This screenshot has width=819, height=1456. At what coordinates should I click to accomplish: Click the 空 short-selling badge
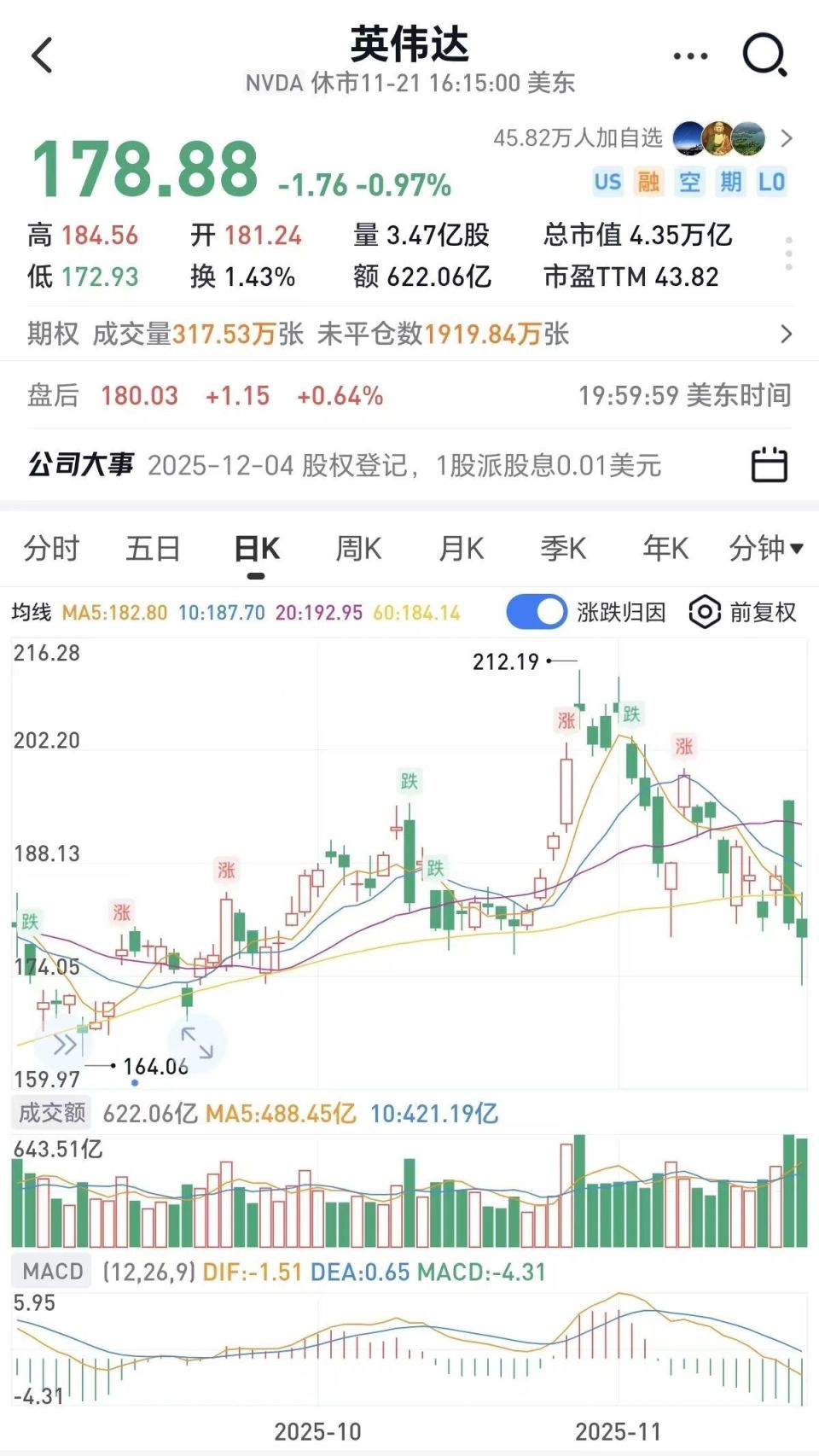click(x=688, y=182)
